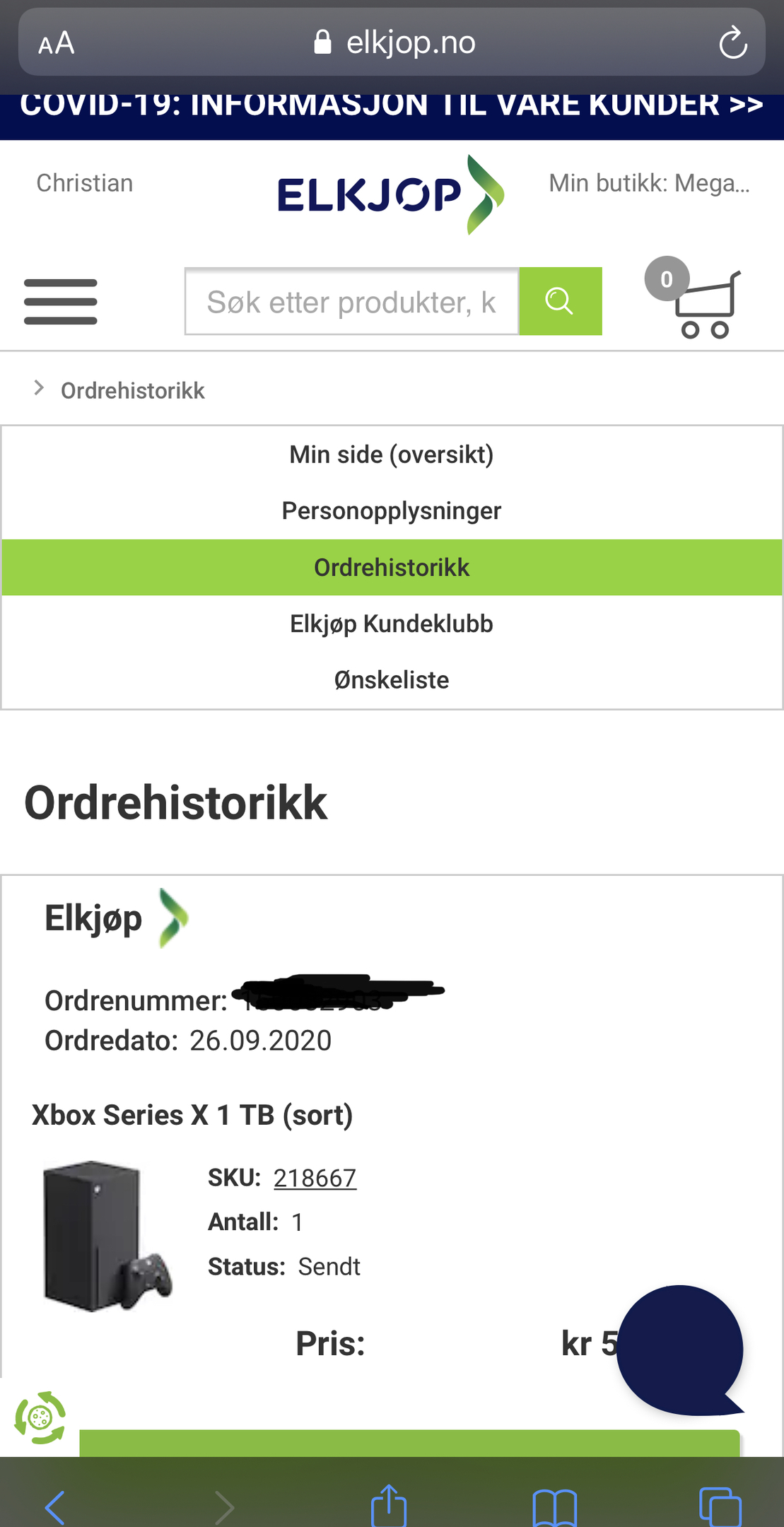Tap the green search button
The height and width of the screenshot is (1527, 784).
pos(561,302)
